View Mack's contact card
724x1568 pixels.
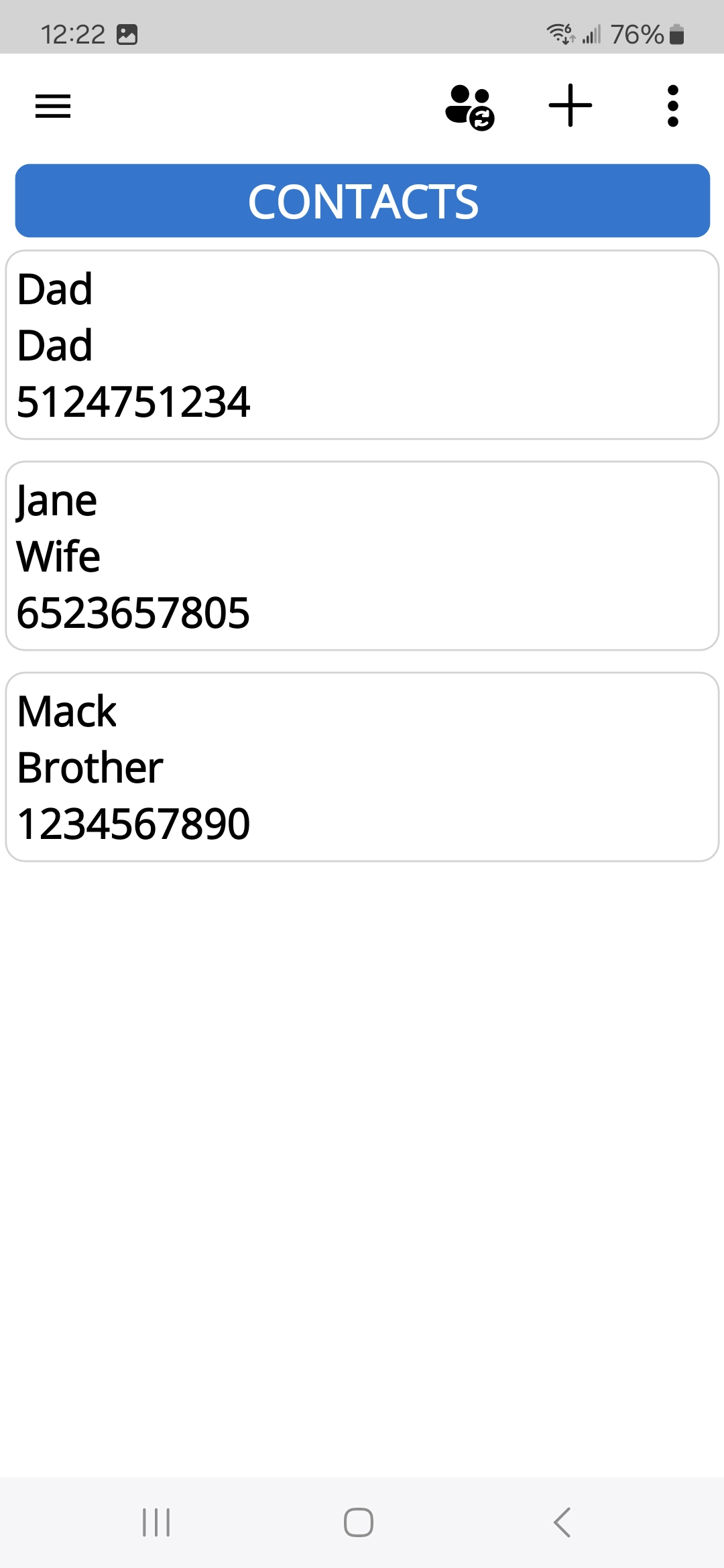[362, 767]
